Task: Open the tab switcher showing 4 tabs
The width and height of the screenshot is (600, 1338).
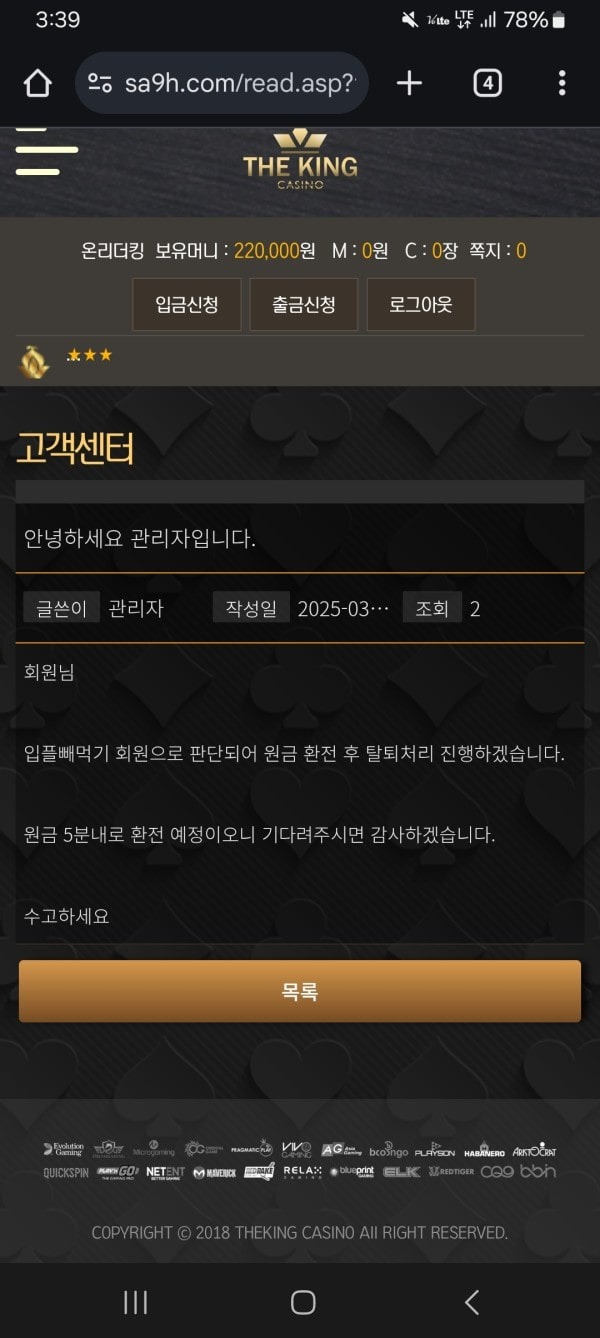Action: point(487,83)
